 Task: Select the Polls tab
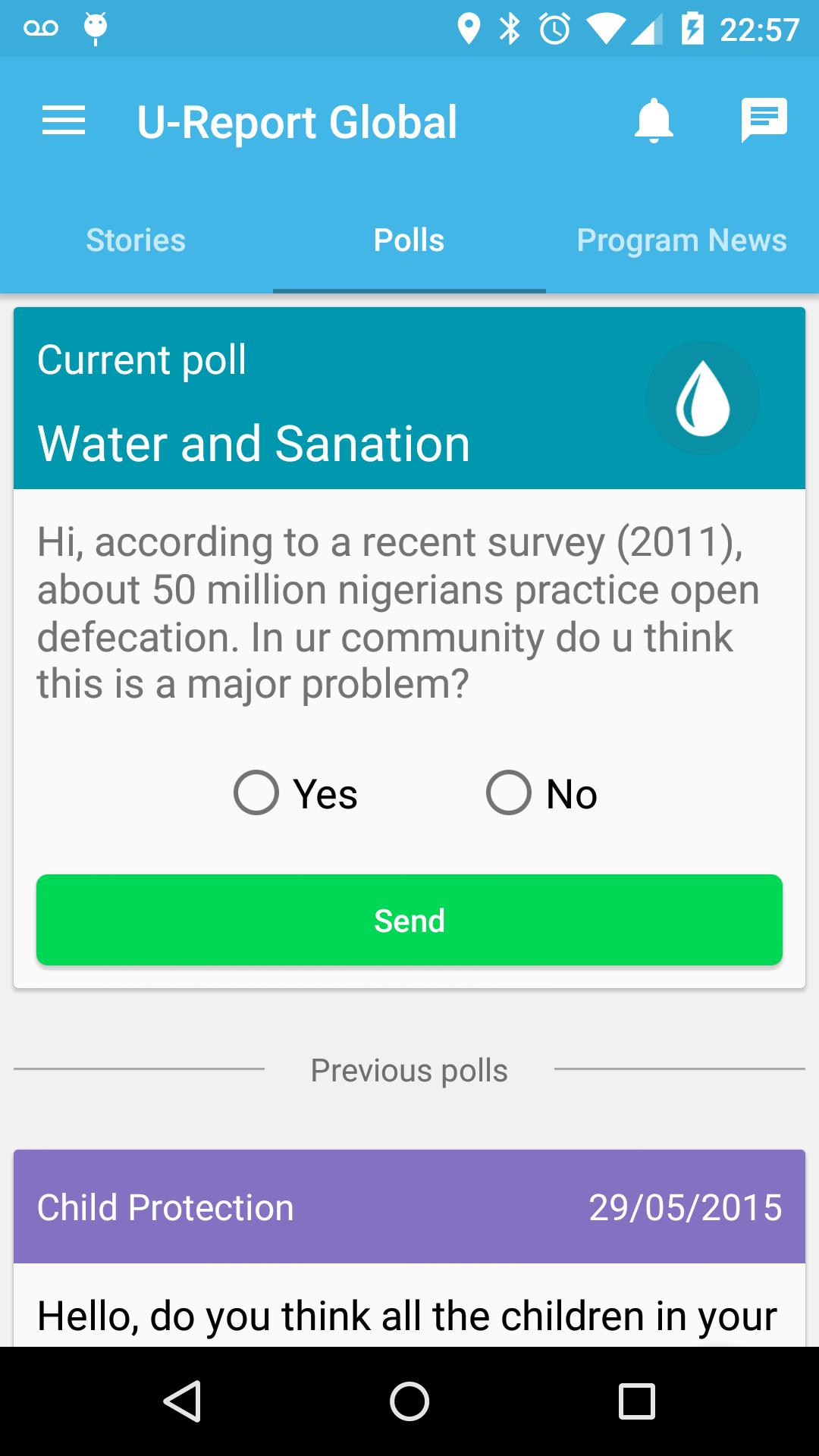point(409,240)
